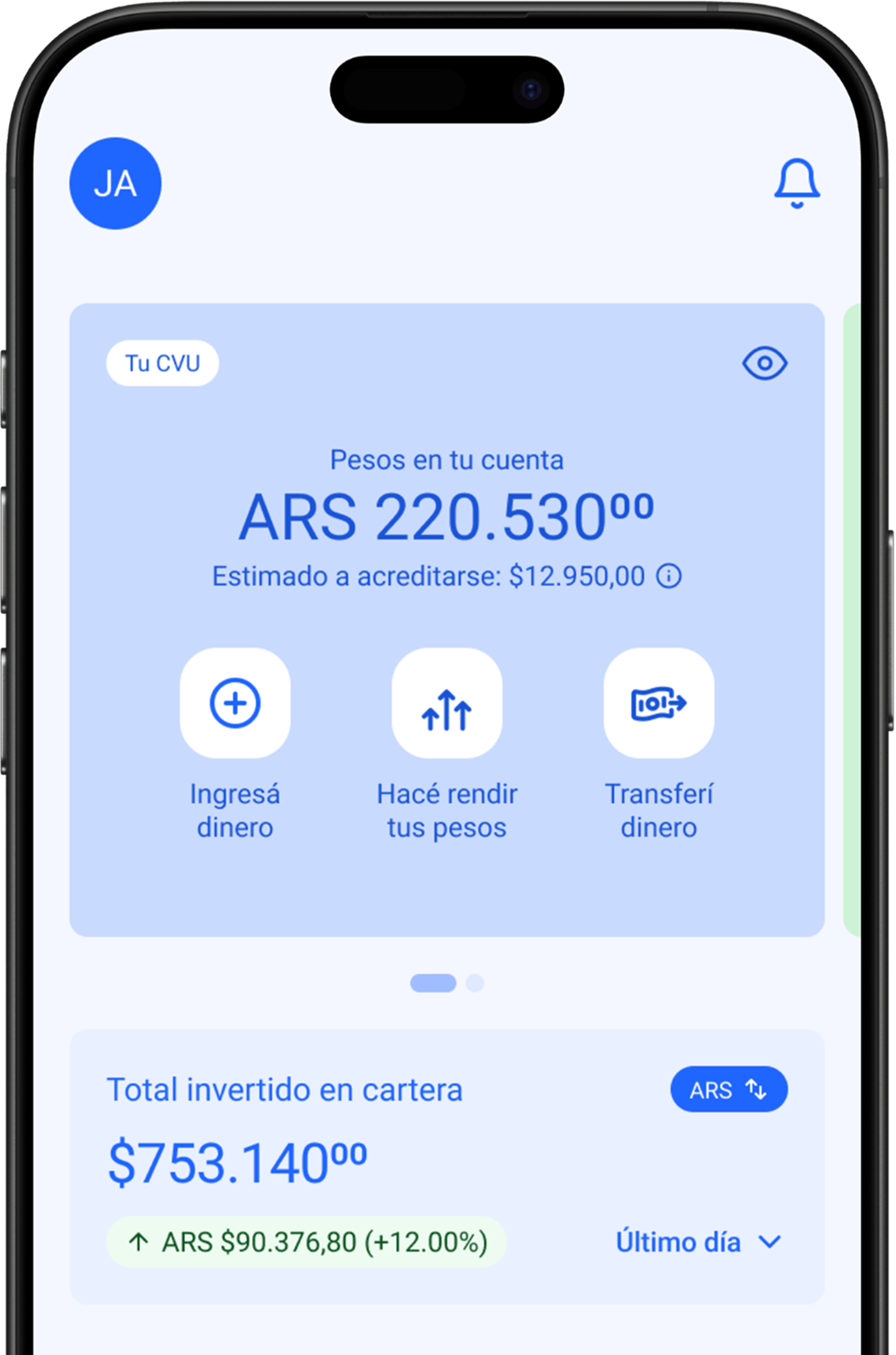This screenshot has width=896, height=1355.
Task: Select the Hacé rendir tus pesos icon
Action: [448, 705]
